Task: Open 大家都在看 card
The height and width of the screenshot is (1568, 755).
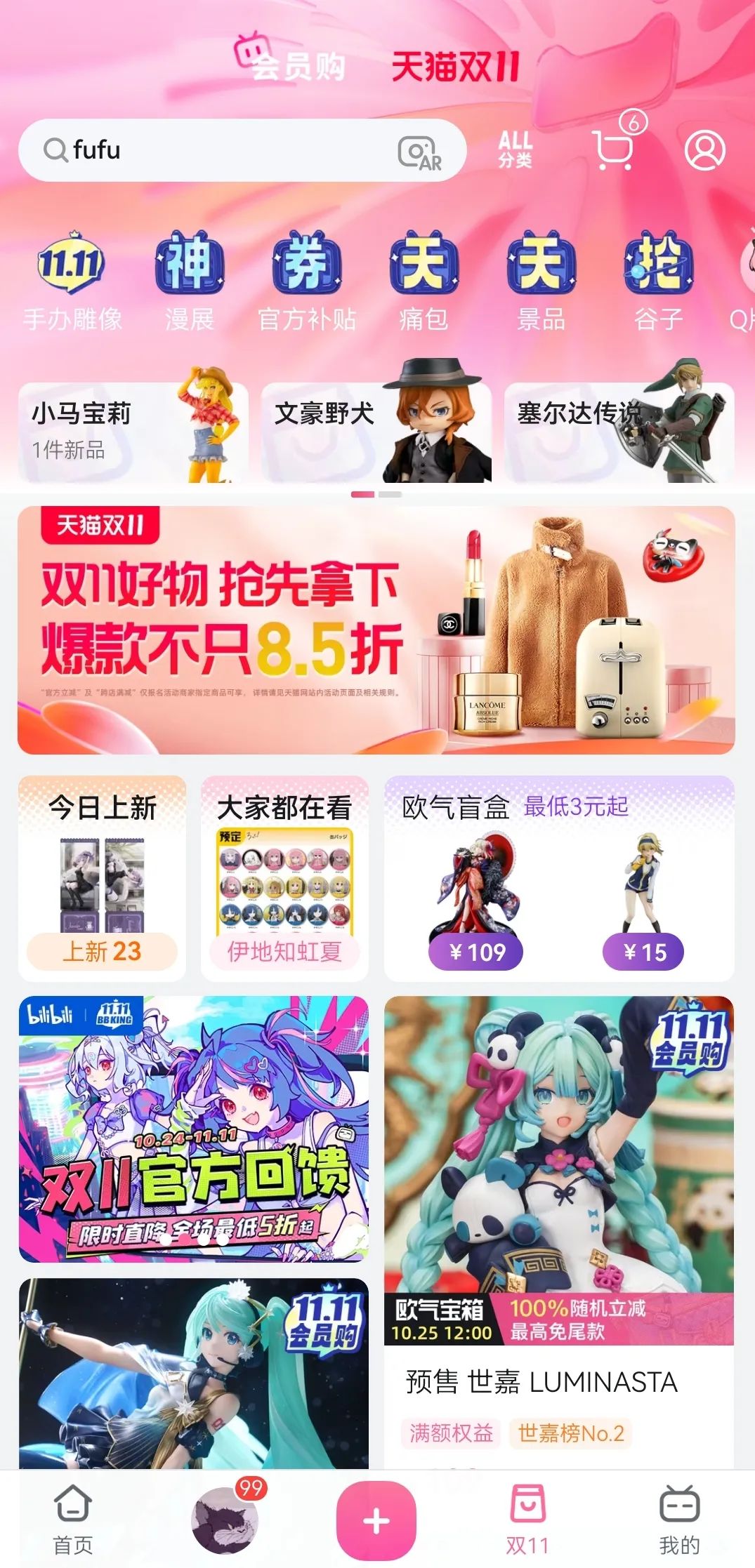Action: 284,878
